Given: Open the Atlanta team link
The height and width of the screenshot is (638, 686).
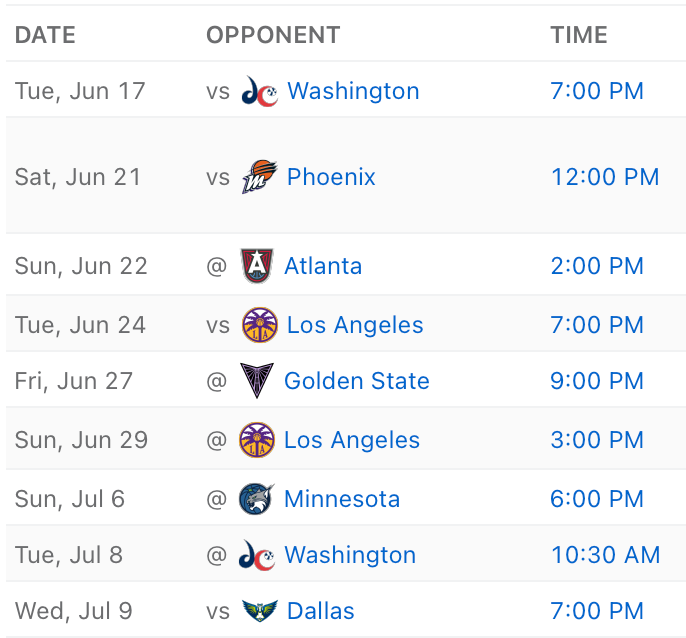Looking at the screenshot, I should pyautogui.click(x=322, y=266).
